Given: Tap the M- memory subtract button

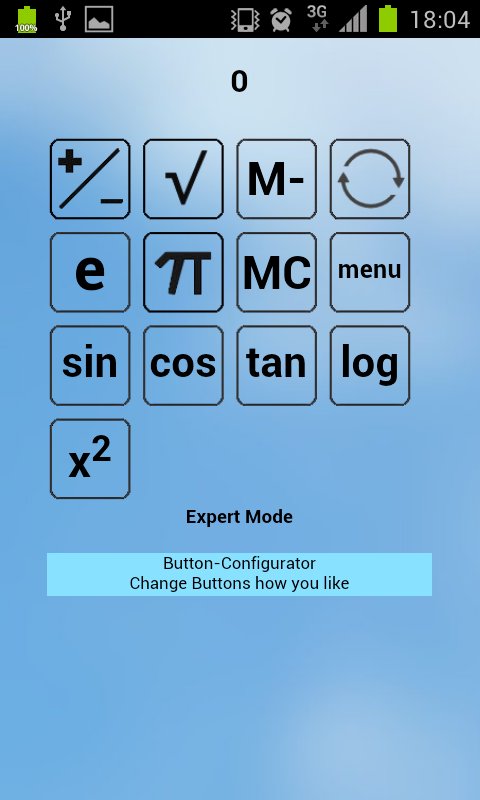Looking at the screenshot, I should [x=276, y=179].
